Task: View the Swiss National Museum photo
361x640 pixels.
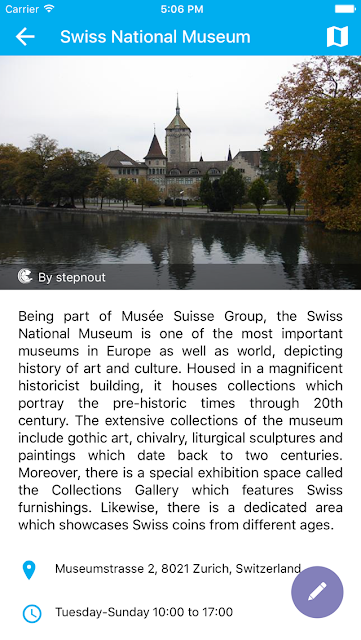Action: click(180, 173)
